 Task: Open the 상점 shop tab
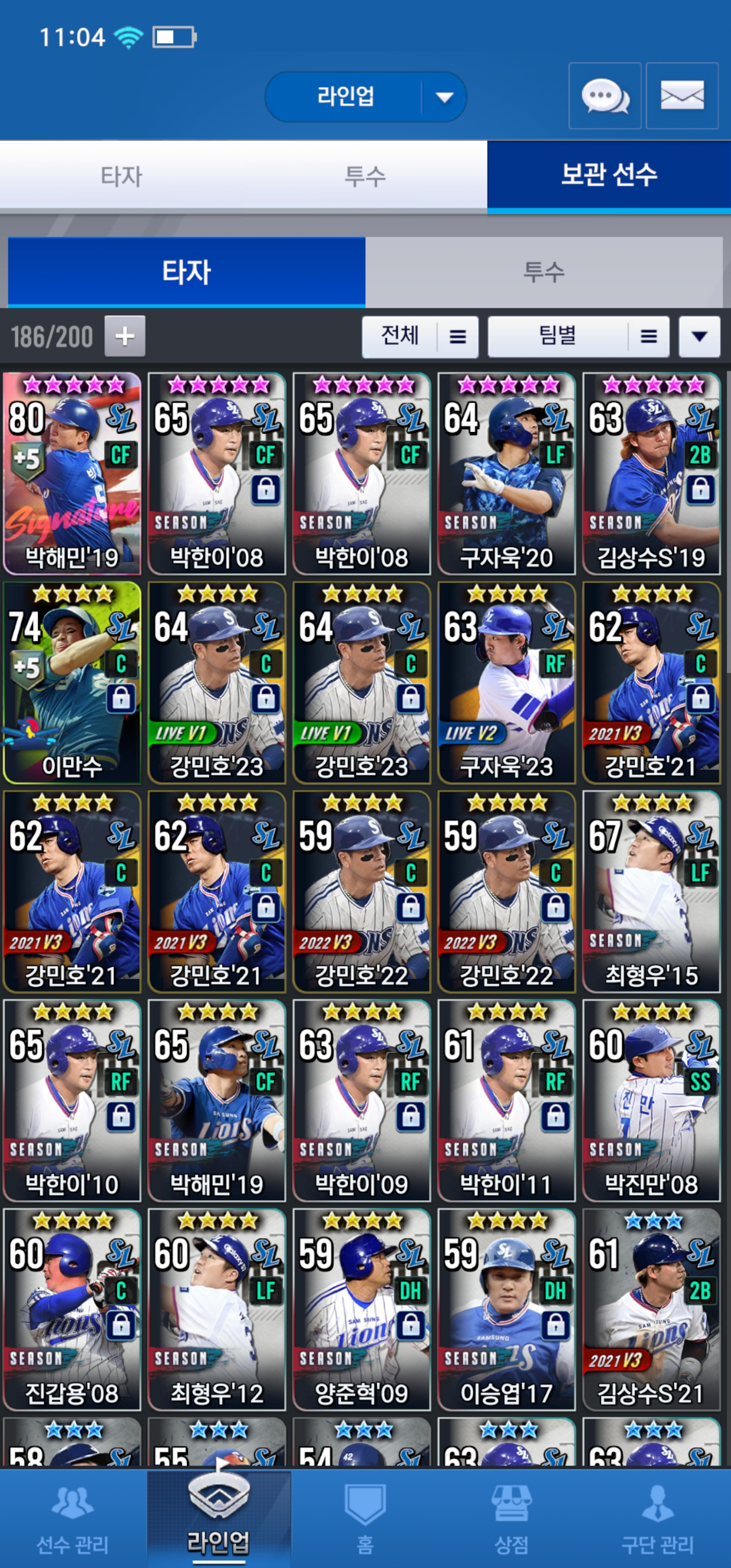click(x=511, y=1519)
